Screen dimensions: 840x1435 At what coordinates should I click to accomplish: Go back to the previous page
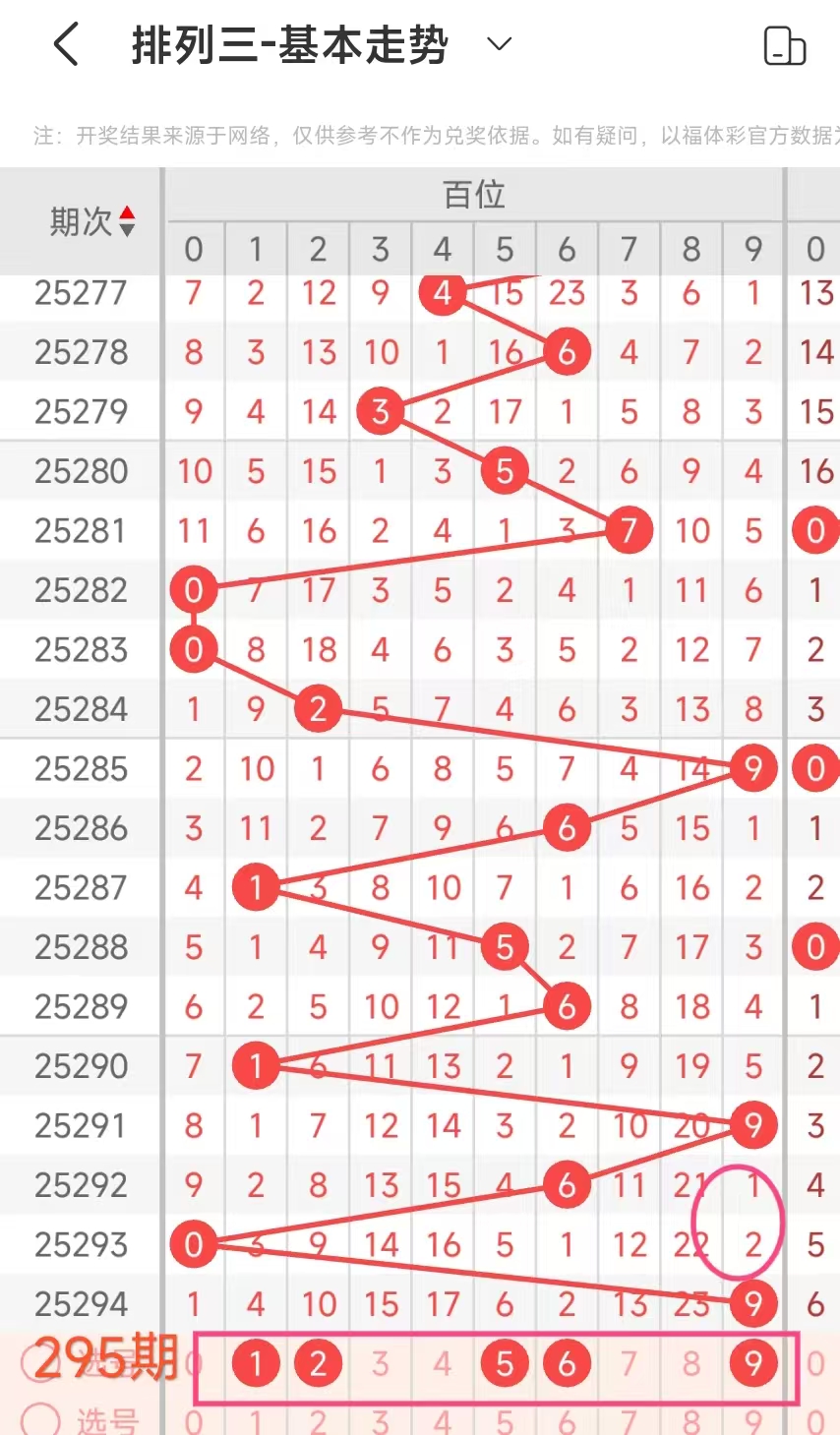[x=65, y=45]
